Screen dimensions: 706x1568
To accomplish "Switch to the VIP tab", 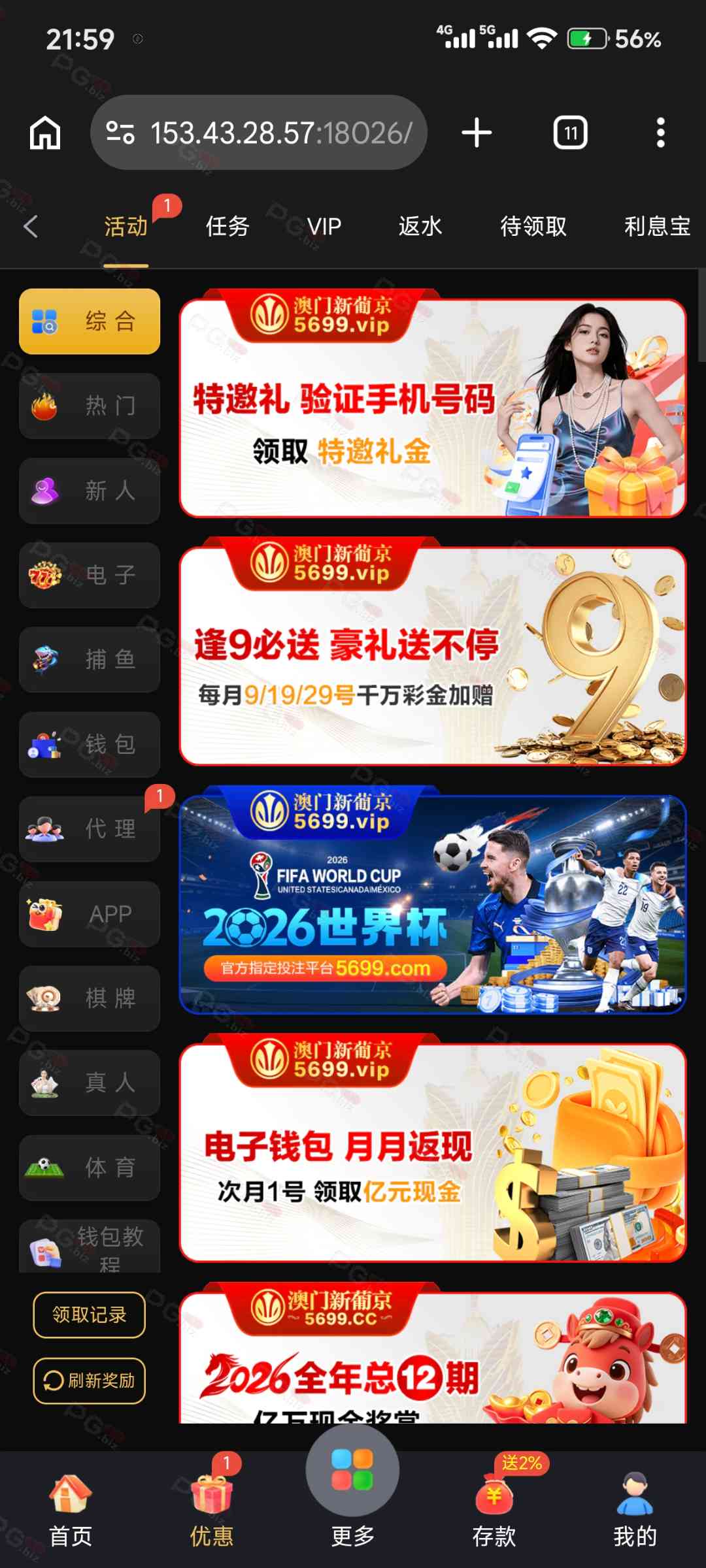I will pos(324,227).
